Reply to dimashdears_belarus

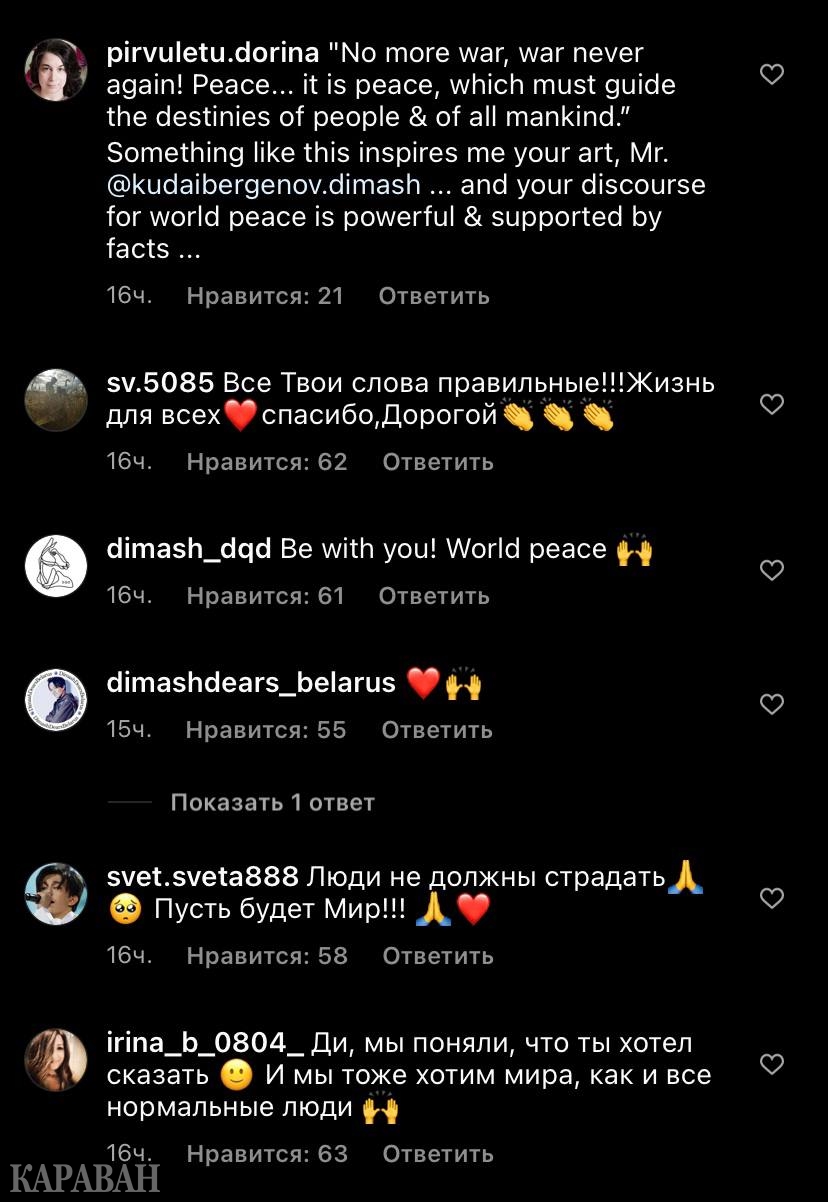pyautogui.click(x=437, y=730)
